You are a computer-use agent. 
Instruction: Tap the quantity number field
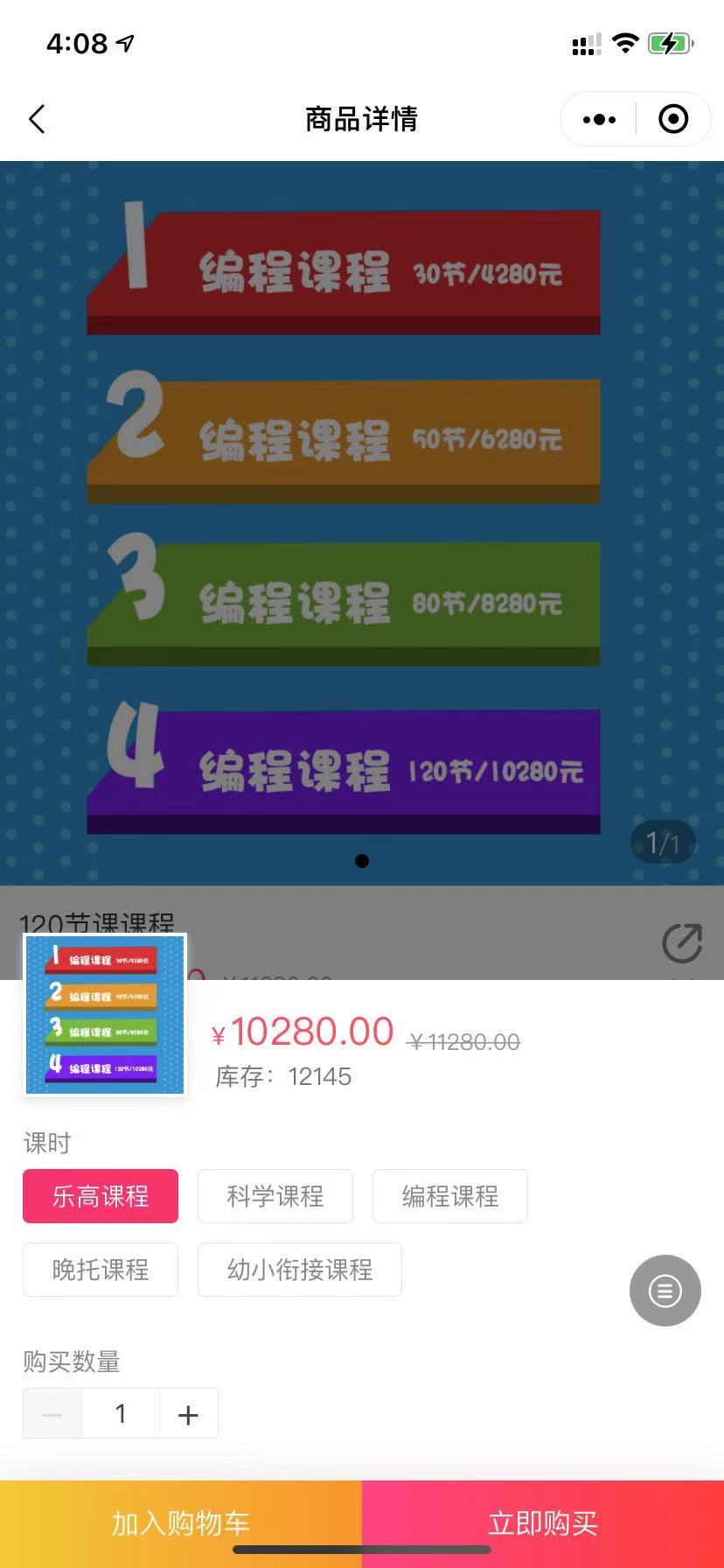(x=121, y=1414)
